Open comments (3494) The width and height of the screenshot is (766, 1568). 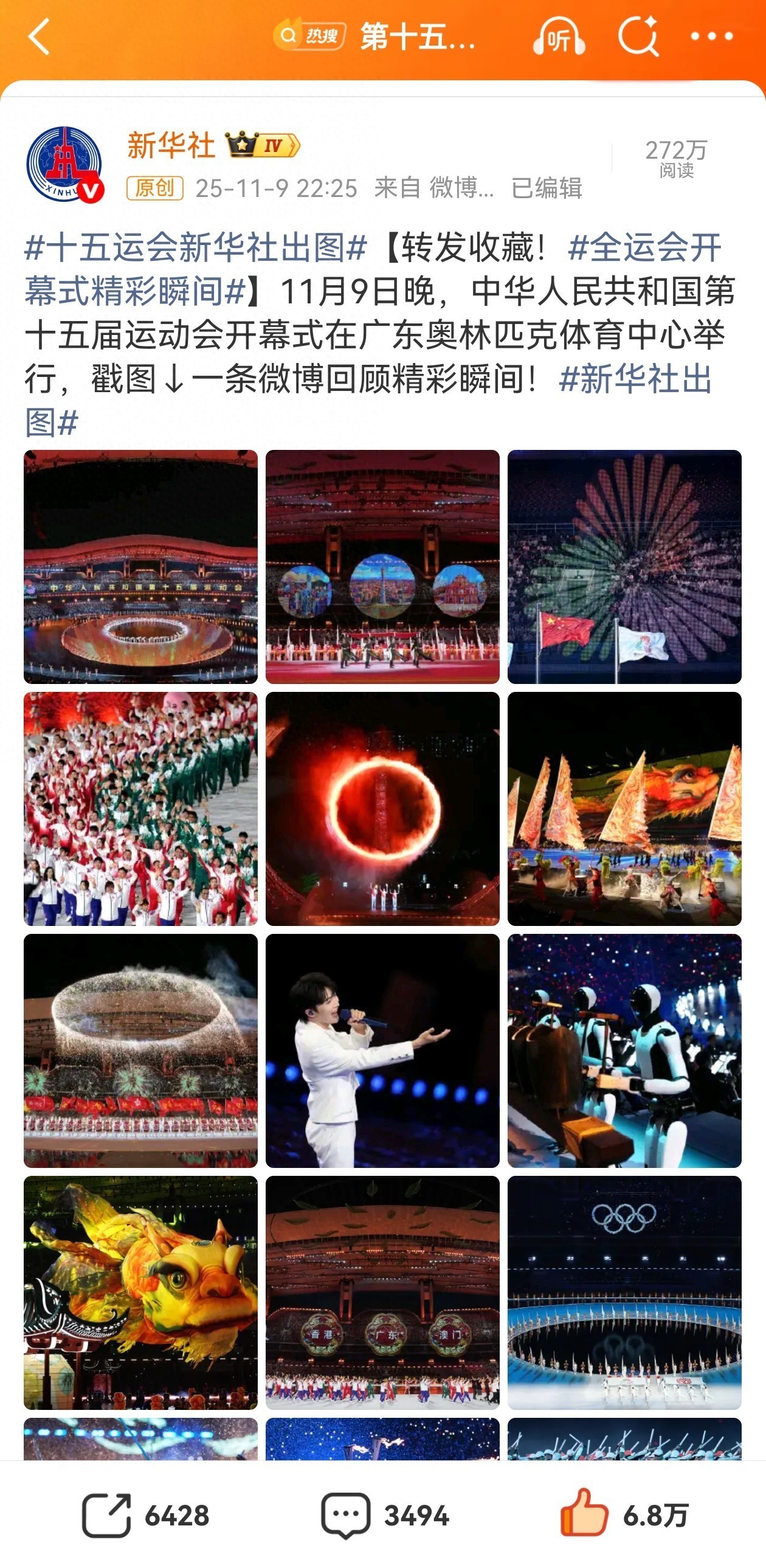pyautogui.click(x=385, y=1515)
